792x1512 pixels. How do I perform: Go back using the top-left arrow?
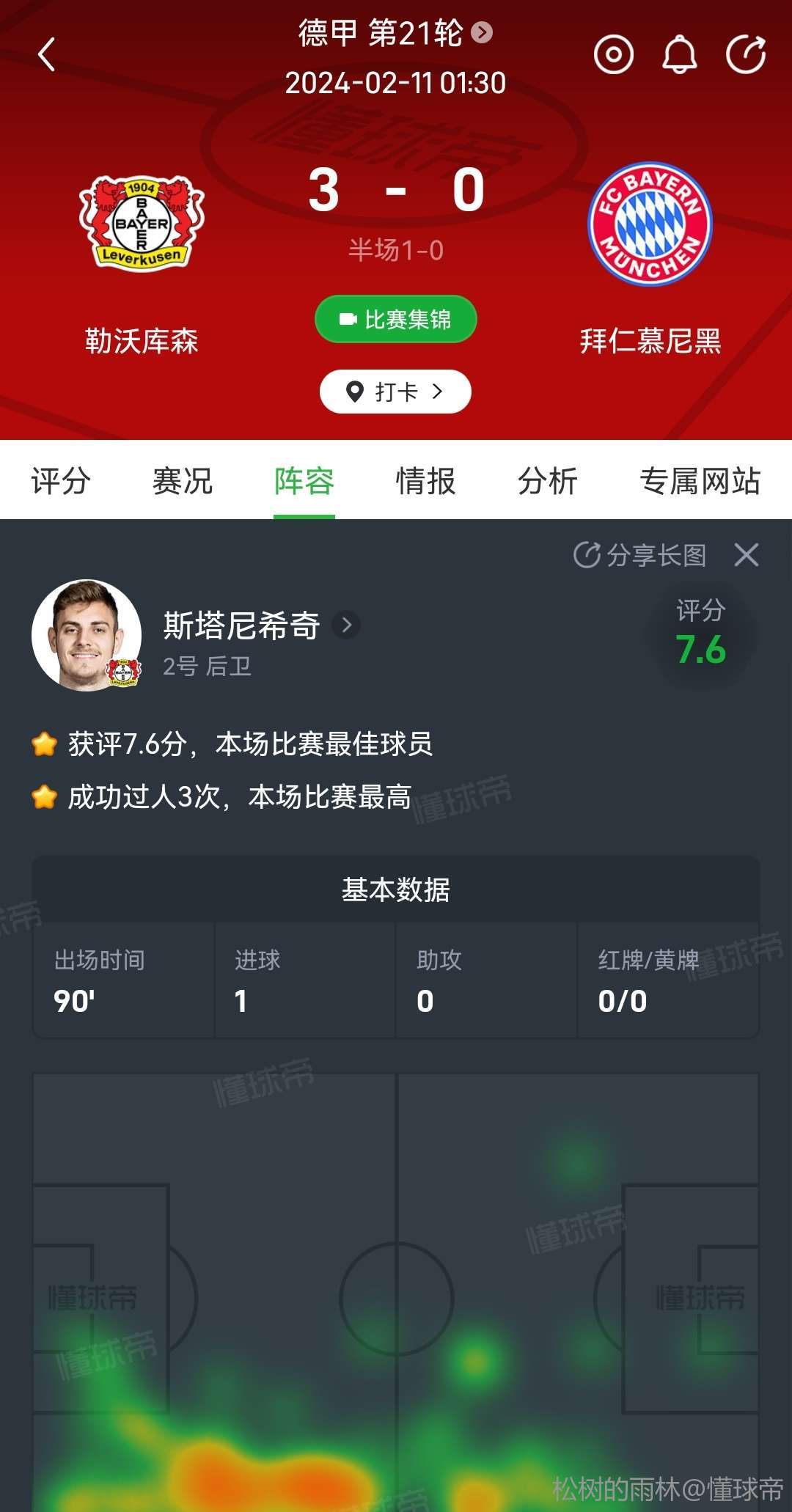point(47,55)
